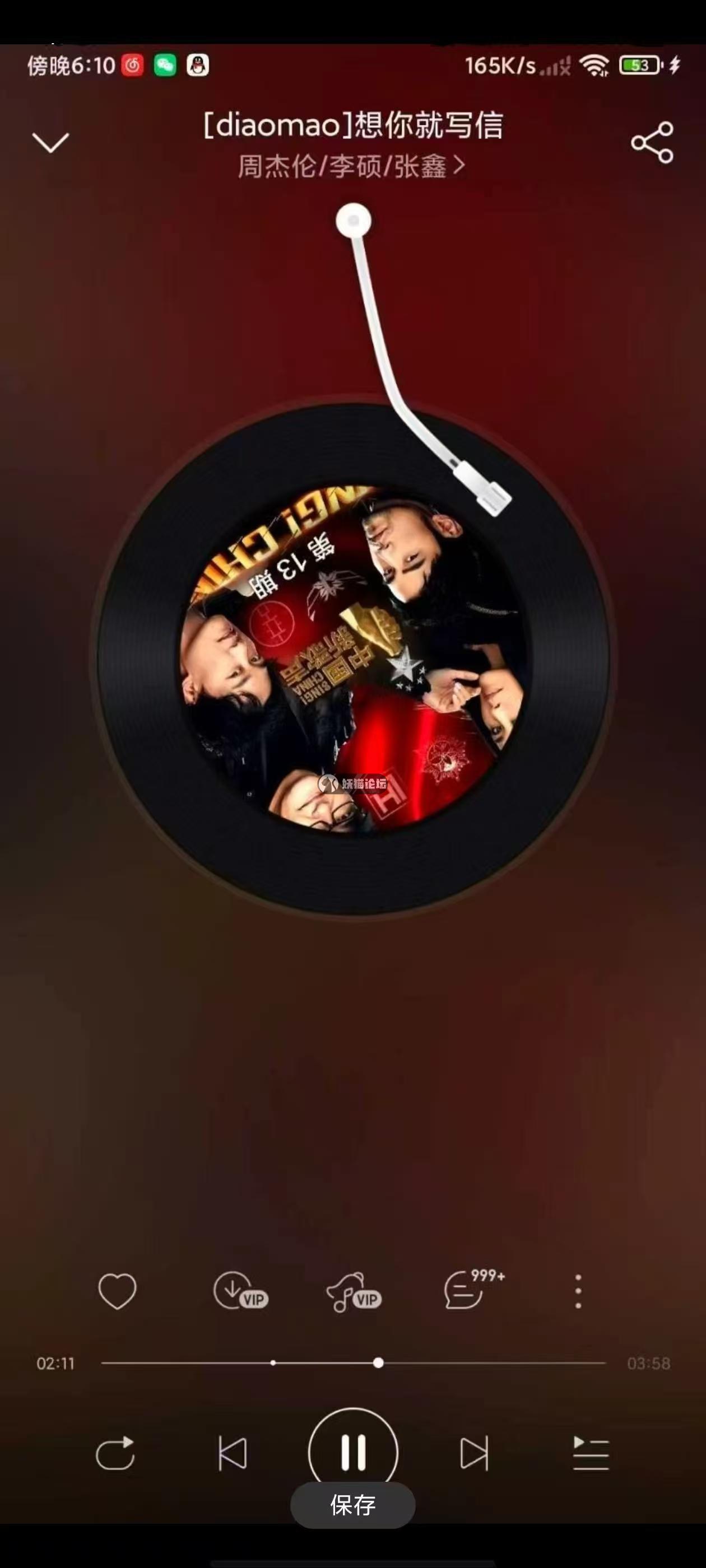Skip to the previous track
Image resolution: width=706 pixels, height=1568 pixels.
[233, 1454]
